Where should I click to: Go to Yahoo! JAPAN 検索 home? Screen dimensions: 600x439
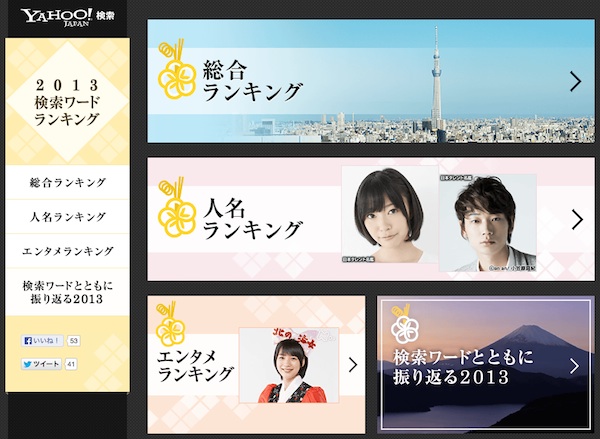[62, 17]
